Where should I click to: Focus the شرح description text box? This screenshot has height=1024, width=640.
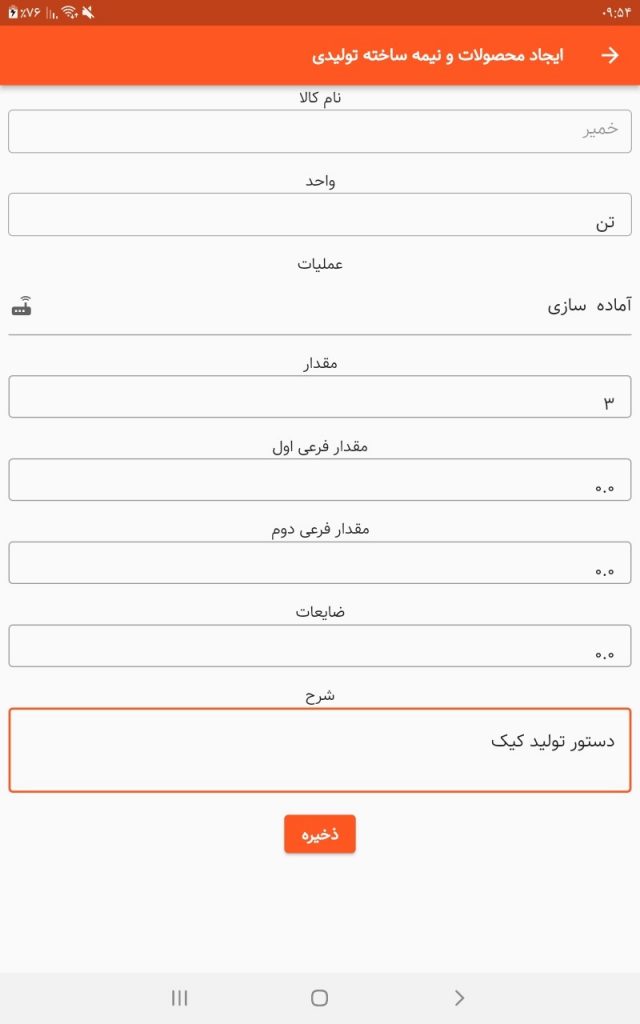(320, 750)
